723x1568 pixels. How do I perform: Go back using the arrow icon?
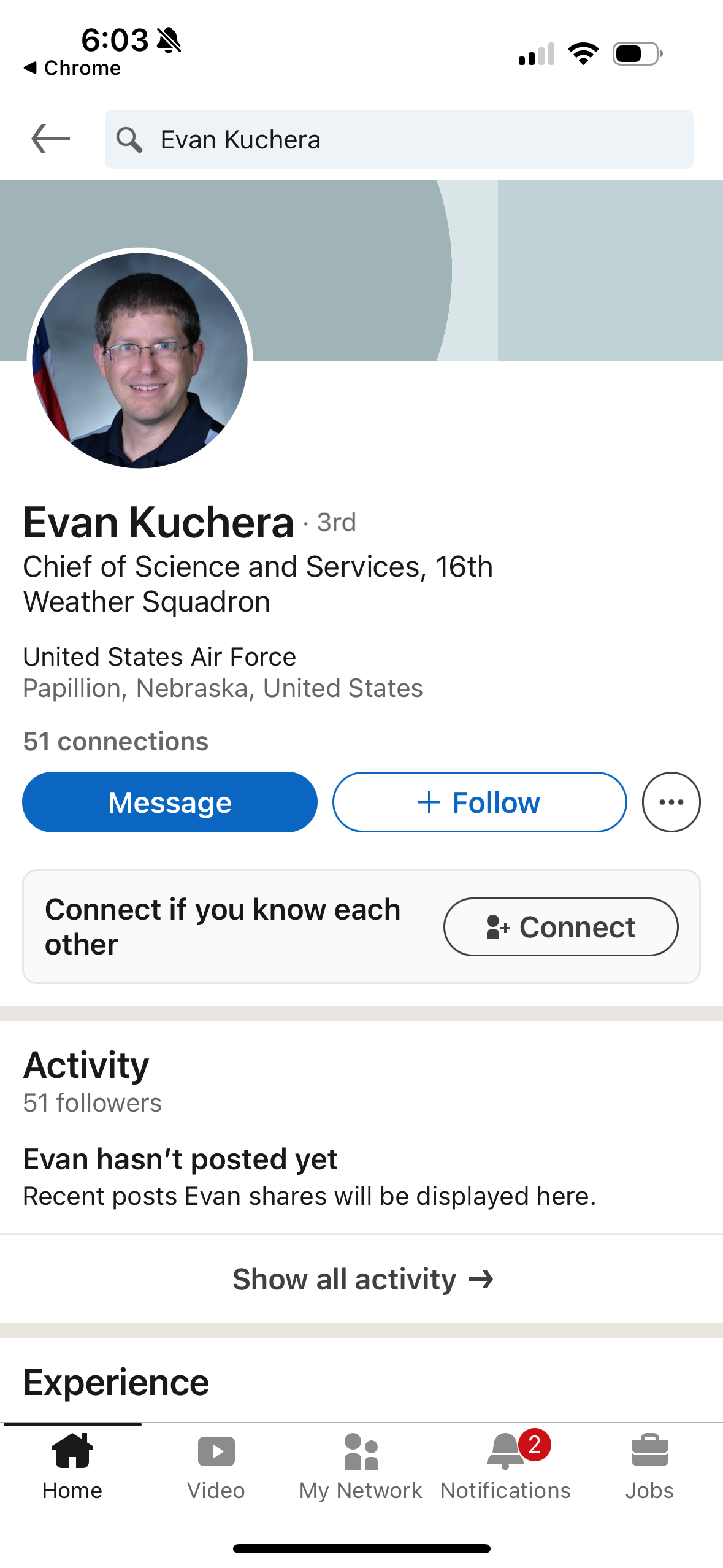pyautogui.click(x=51, y=139)
